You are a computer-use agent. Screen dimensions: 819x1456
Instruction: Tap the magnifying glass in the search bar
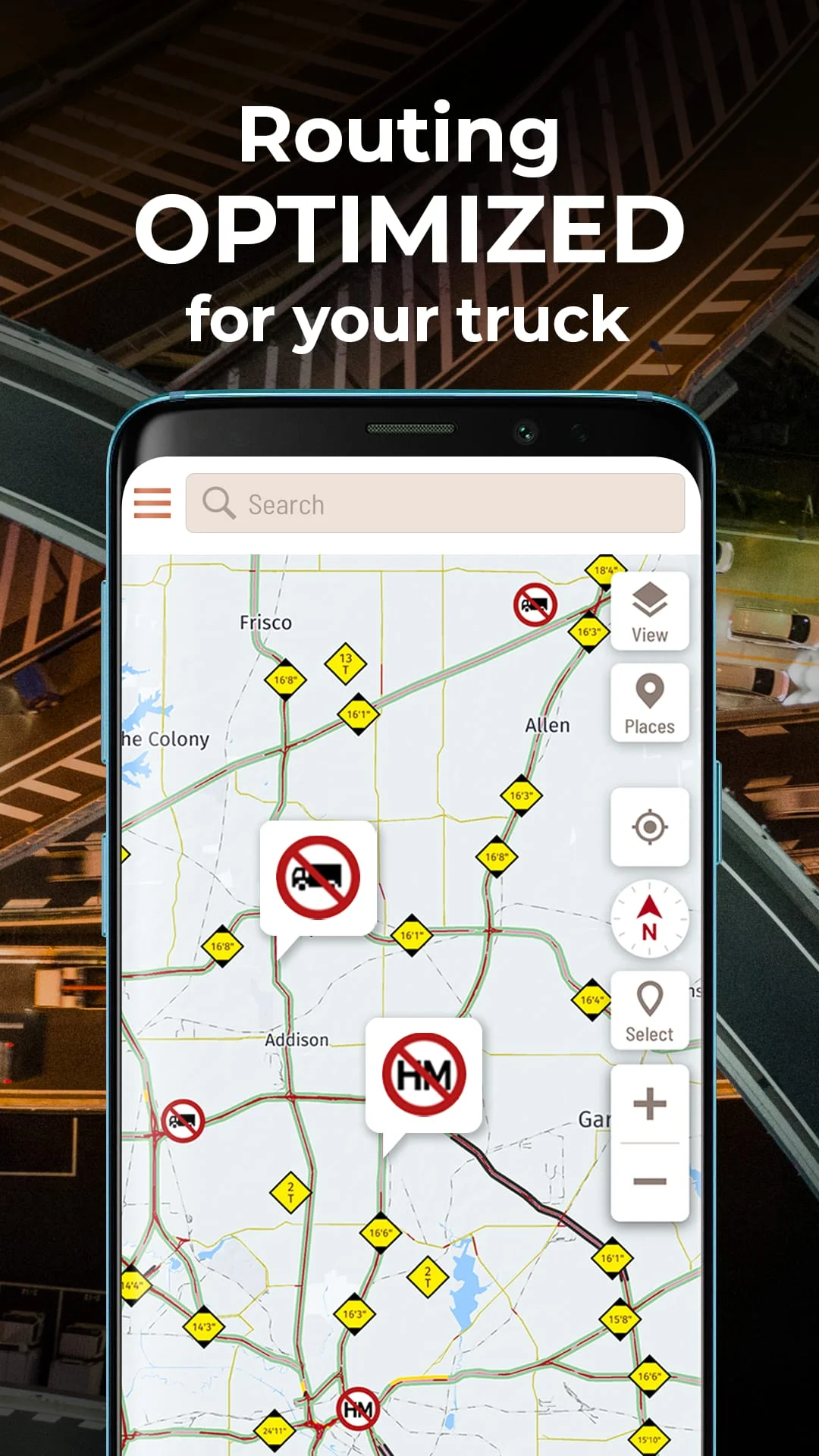click(x=218, y=504)
